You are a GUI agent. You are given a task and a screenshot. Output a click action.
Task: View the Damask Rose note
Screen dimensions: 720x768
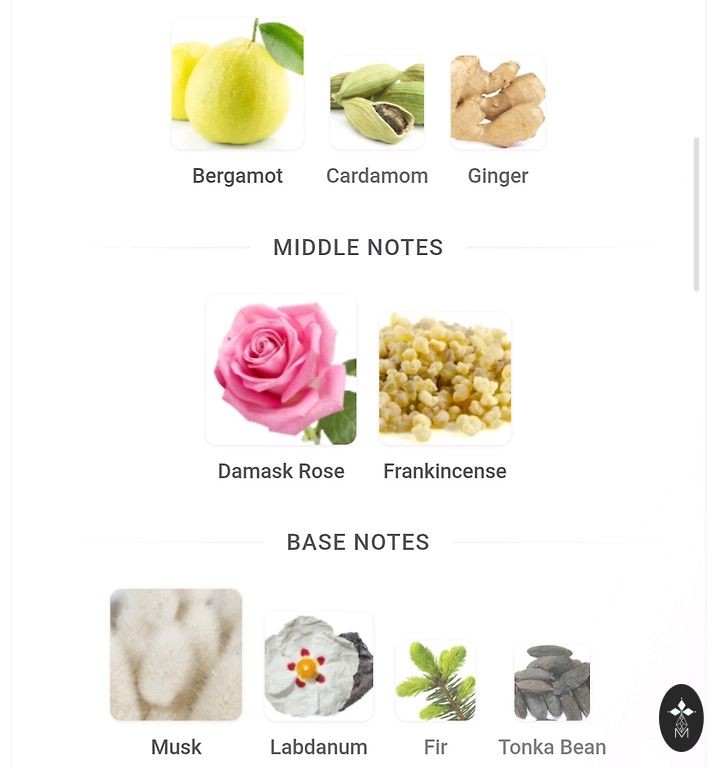coord(281,370)
